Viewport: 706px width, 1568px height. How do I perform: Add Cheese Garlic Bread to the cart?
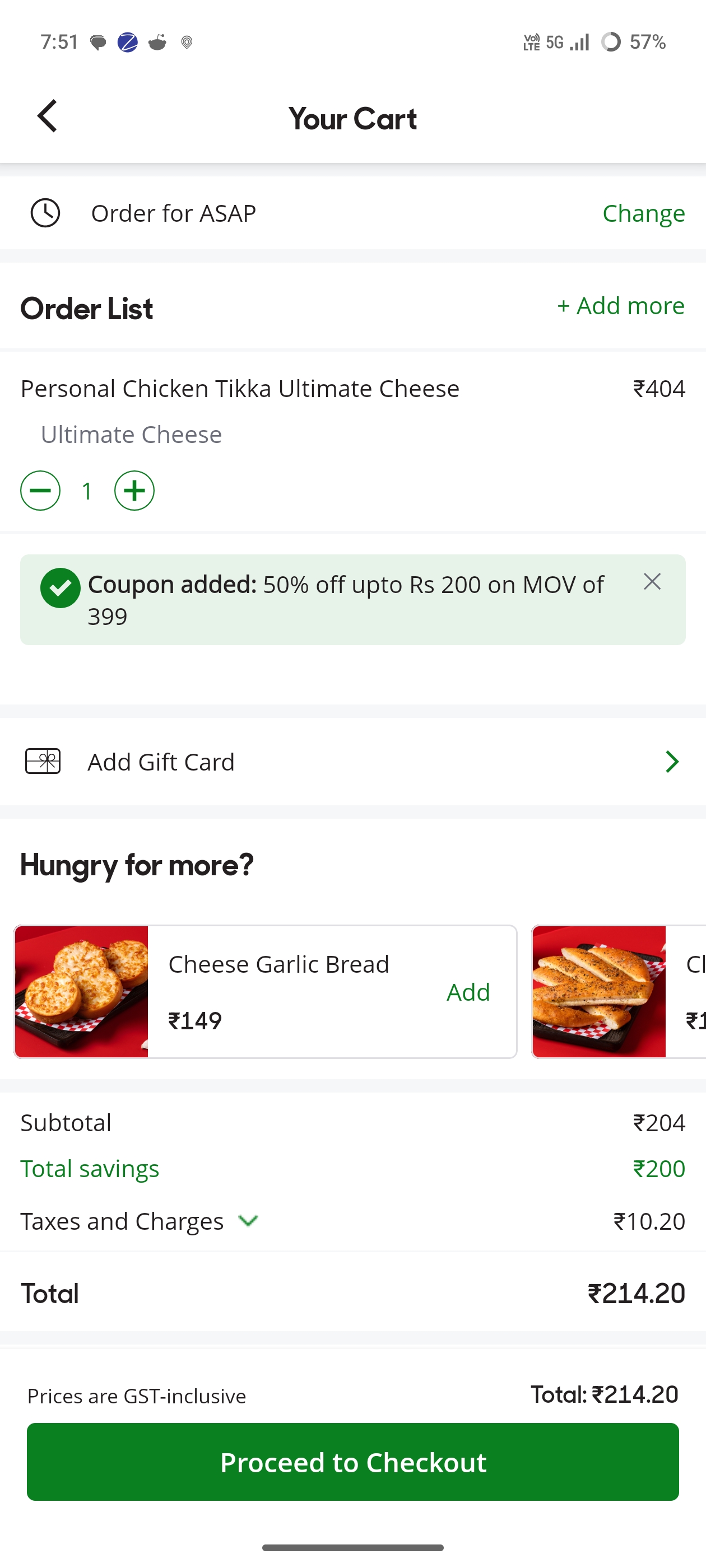467,991
